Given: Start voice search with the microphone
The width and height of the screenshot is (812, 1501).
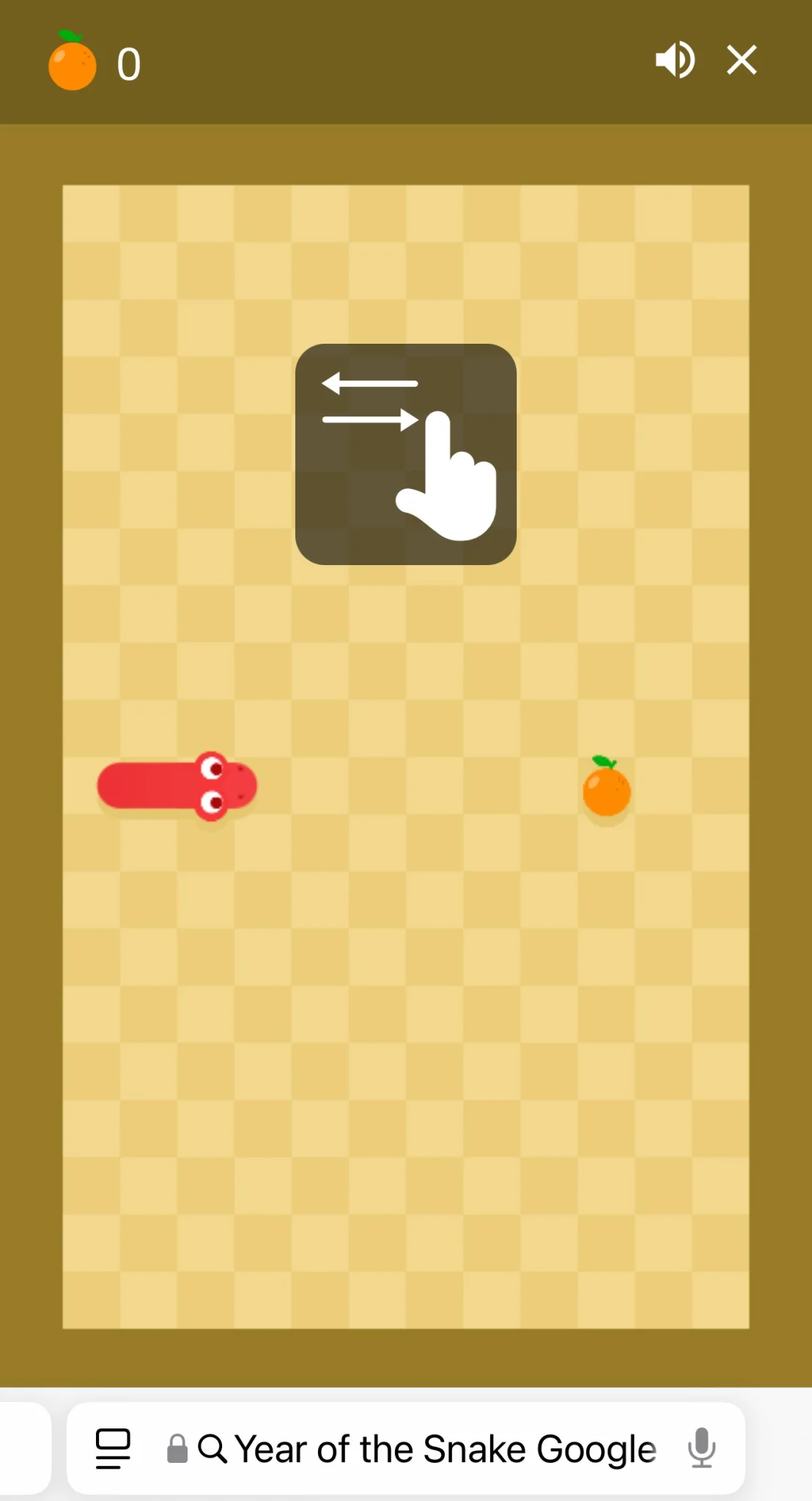Looking at the screenshot, I should 701,1448.
